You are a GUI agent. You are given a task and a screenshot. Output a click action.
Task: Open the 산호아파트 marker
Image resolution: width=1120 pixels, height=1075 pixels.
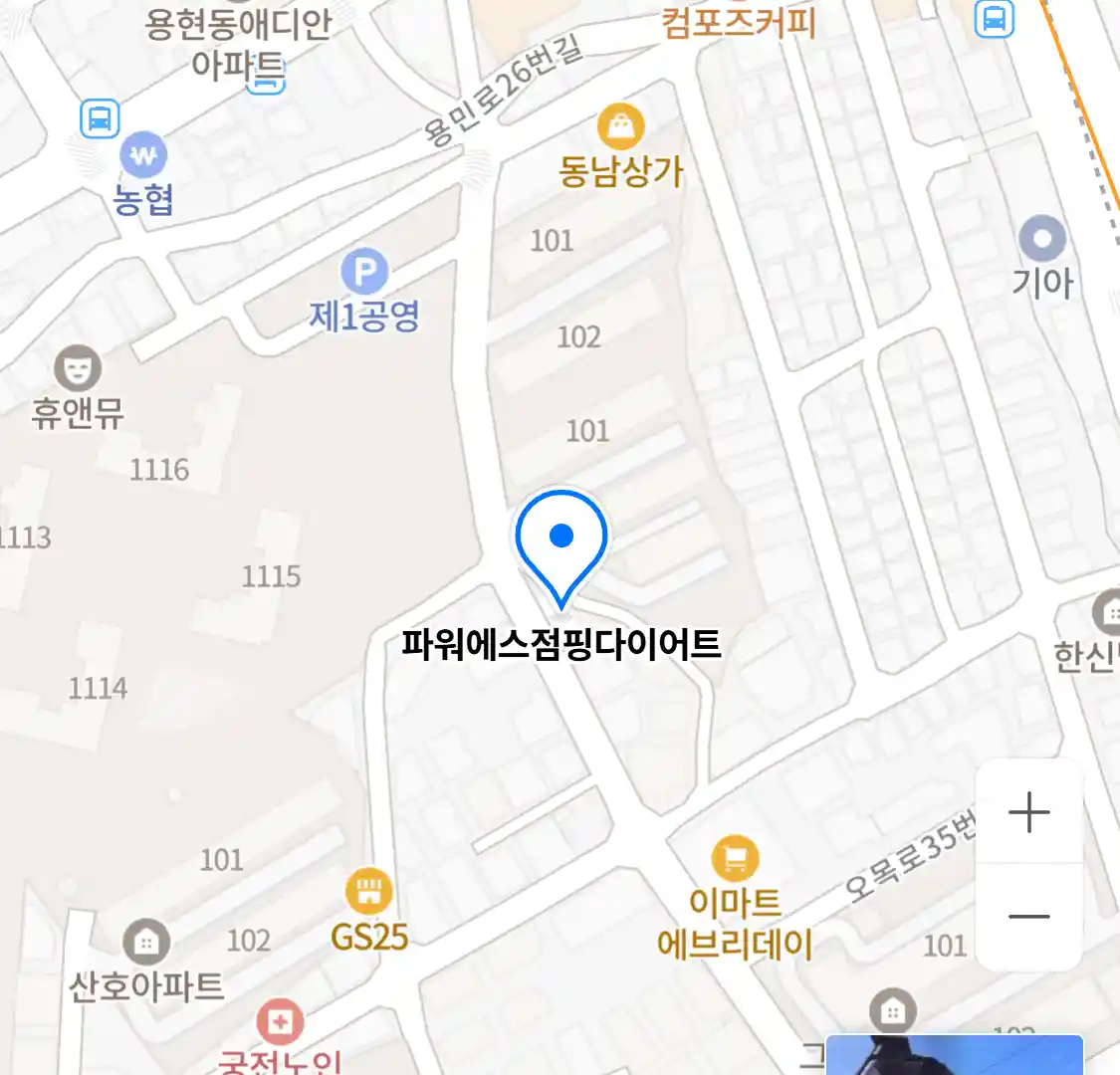pos(146,942)
